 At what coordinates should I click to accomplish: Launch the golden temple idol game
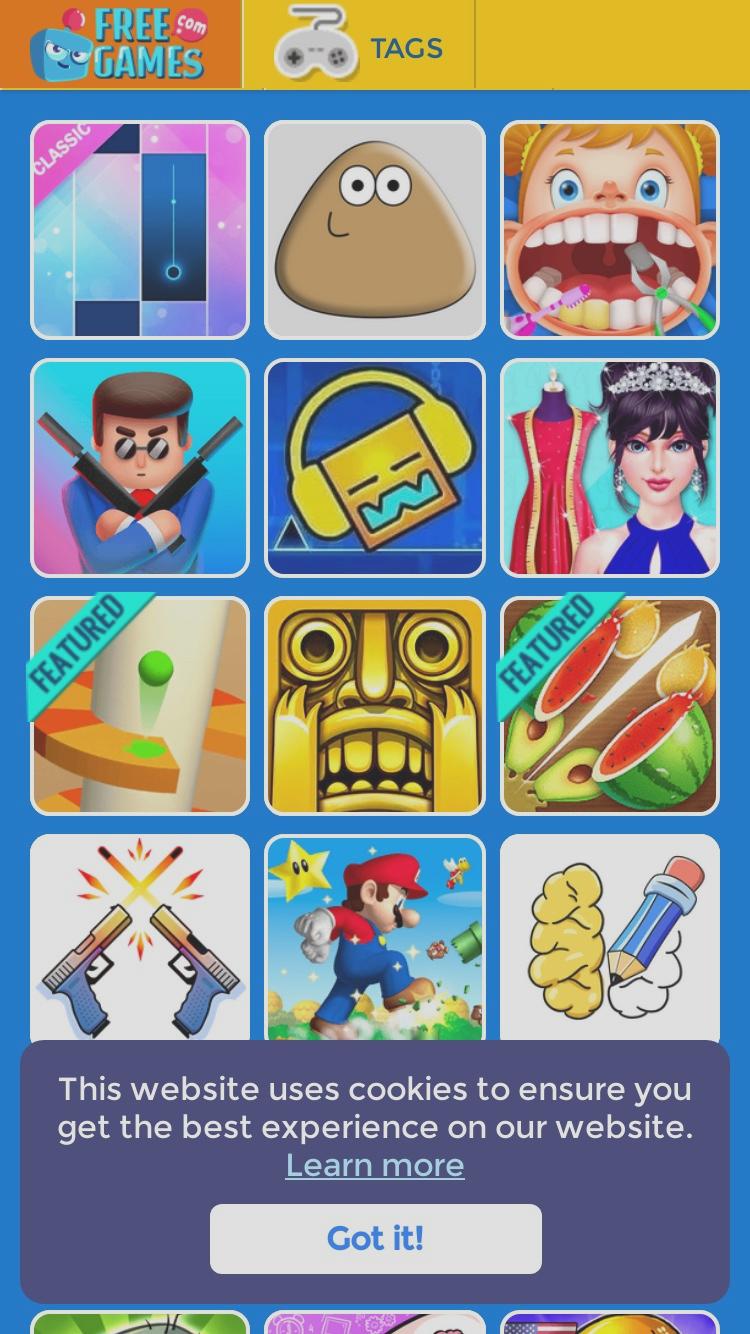point(375,706)
